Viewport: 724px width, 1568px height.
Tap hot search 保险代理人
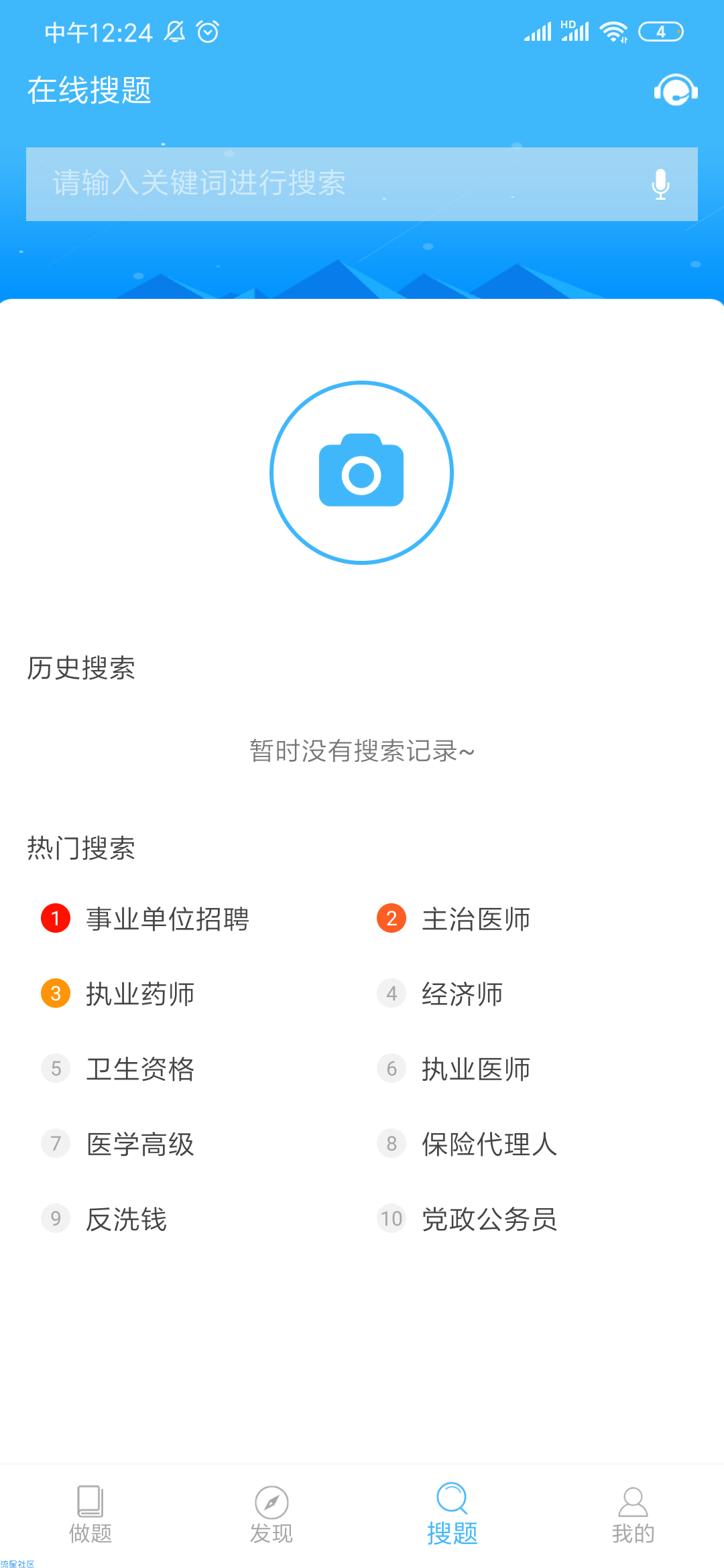coord(489,1144)
